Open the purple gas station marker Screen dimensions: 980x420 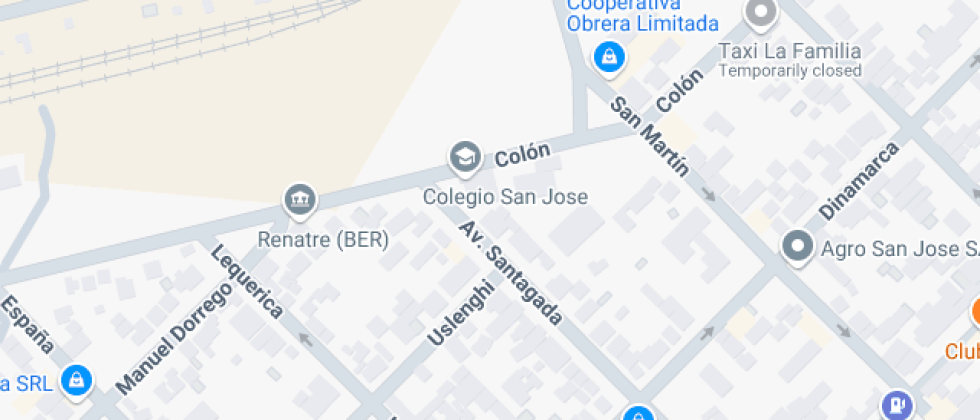pyautogui.click(x=897, y=404)
